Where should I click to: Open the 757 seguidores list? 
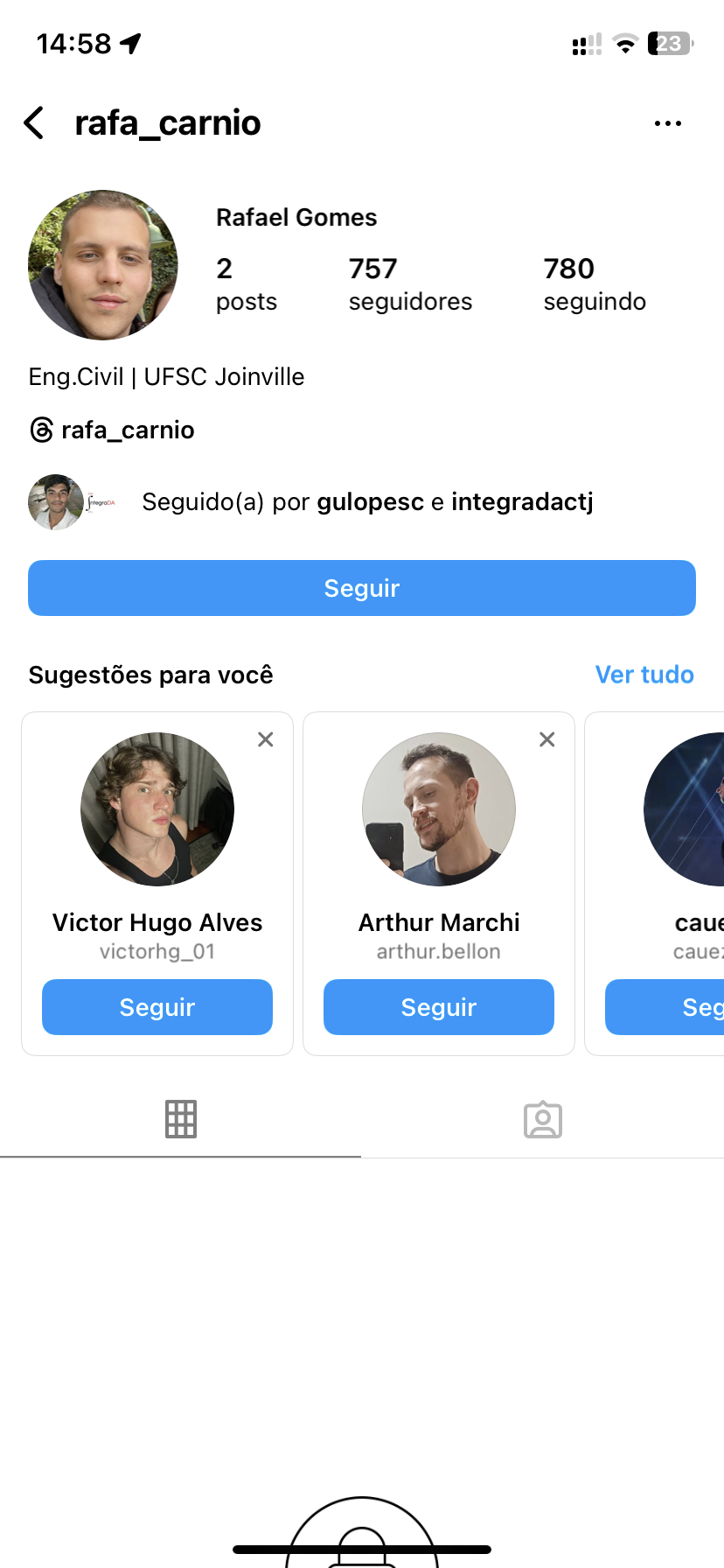point(409,283)
